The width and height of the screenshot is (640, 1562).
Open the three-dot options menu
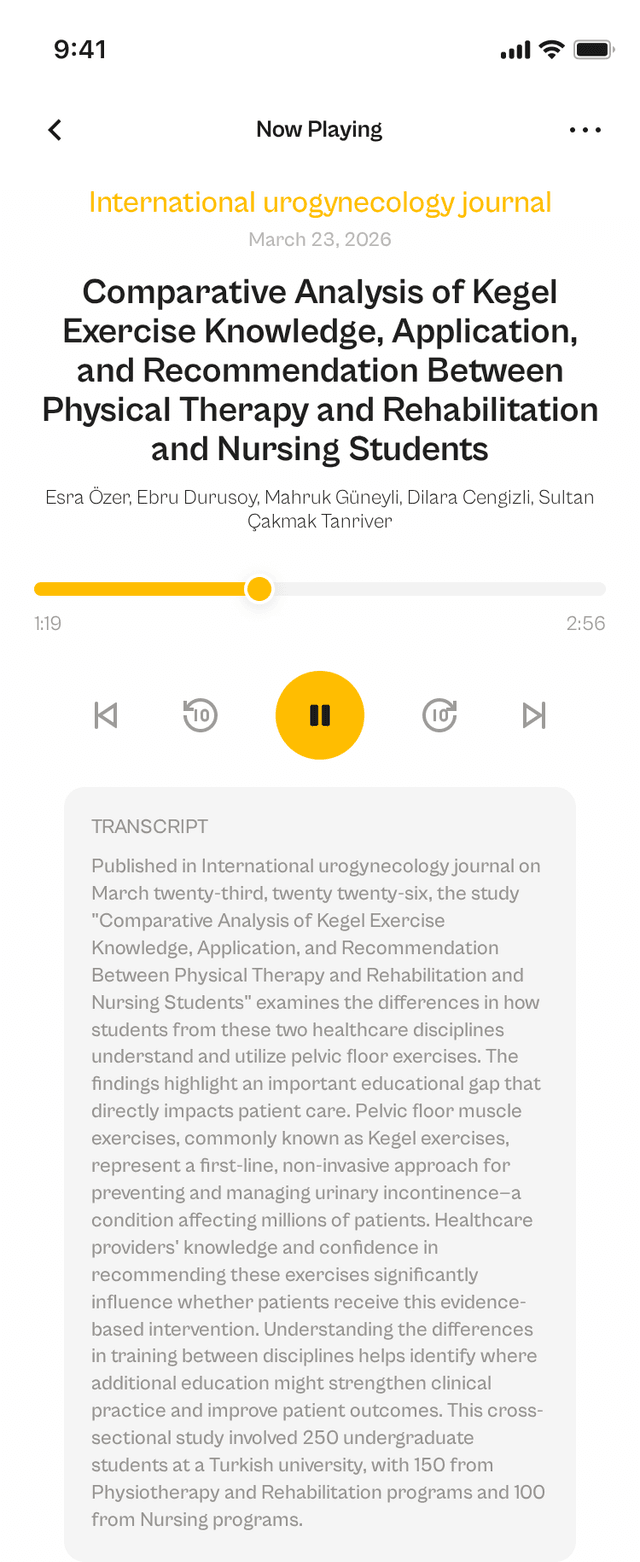585,130
